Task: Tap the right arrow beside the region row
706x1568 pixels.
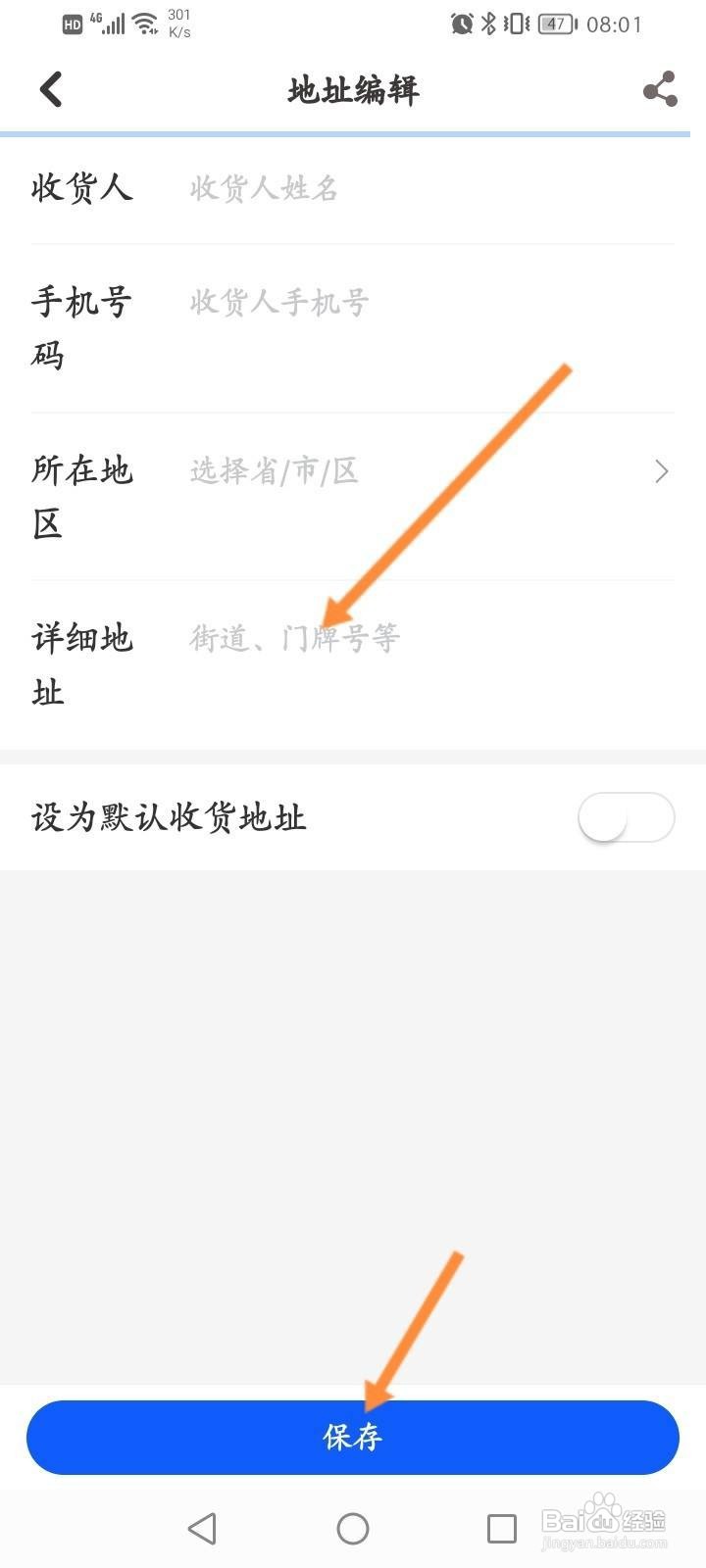Action: 661,471
